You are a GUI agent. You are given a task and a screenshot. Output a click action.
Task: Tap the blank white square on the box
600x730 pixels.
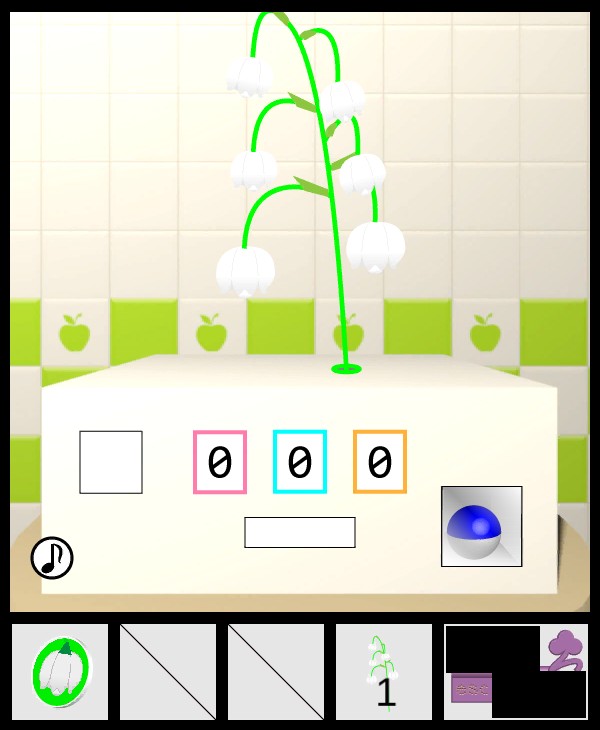111,462
